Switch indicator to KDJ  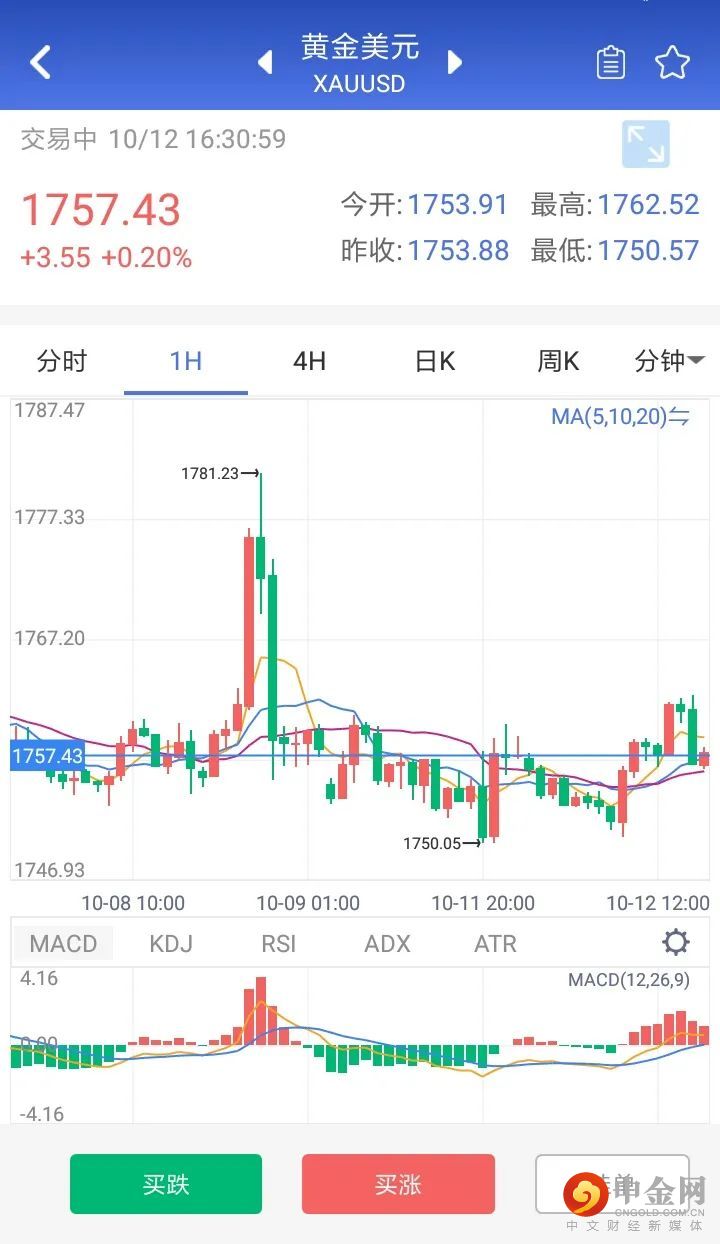(x=171, y=943)
